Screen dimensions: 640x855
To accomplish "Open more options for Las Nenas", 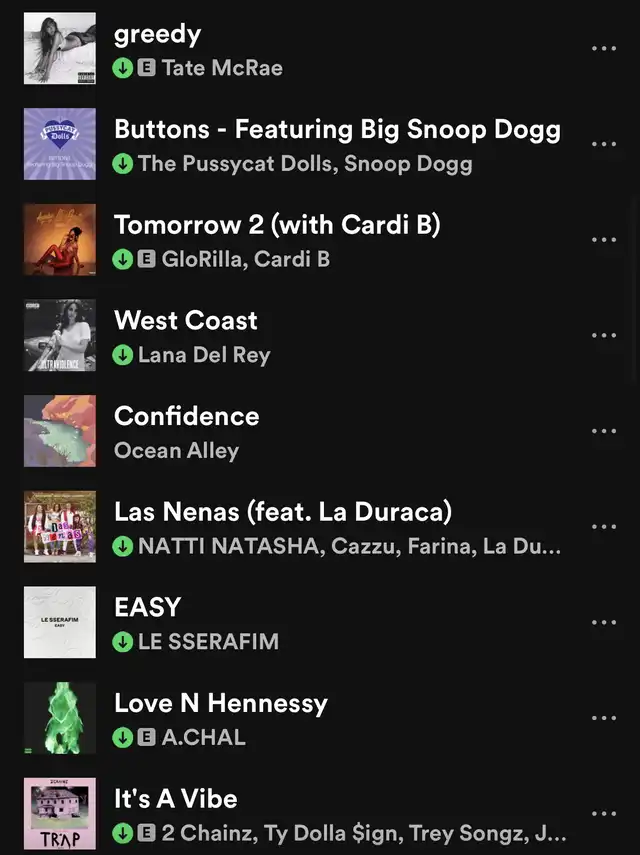I will (603, 527).
